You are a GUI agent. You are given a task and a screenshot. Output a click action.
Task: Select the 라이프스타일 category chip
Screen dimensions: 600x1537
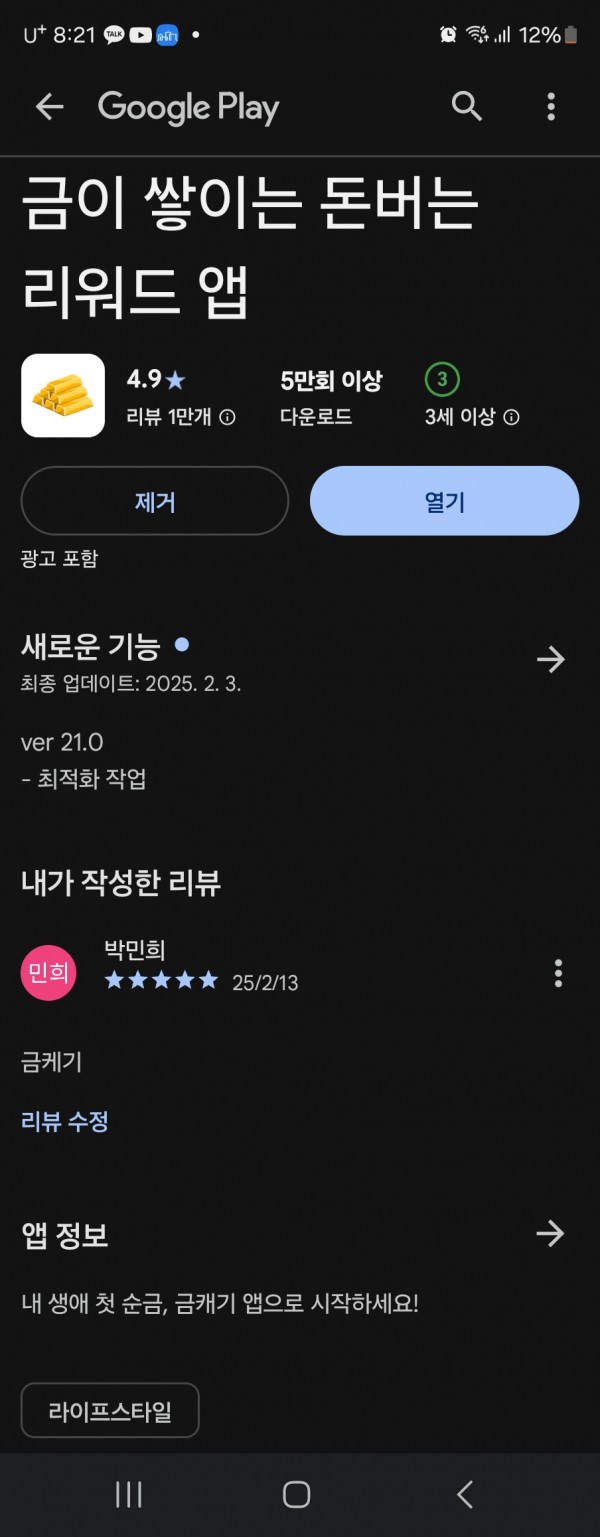[x=110, y=1411]
